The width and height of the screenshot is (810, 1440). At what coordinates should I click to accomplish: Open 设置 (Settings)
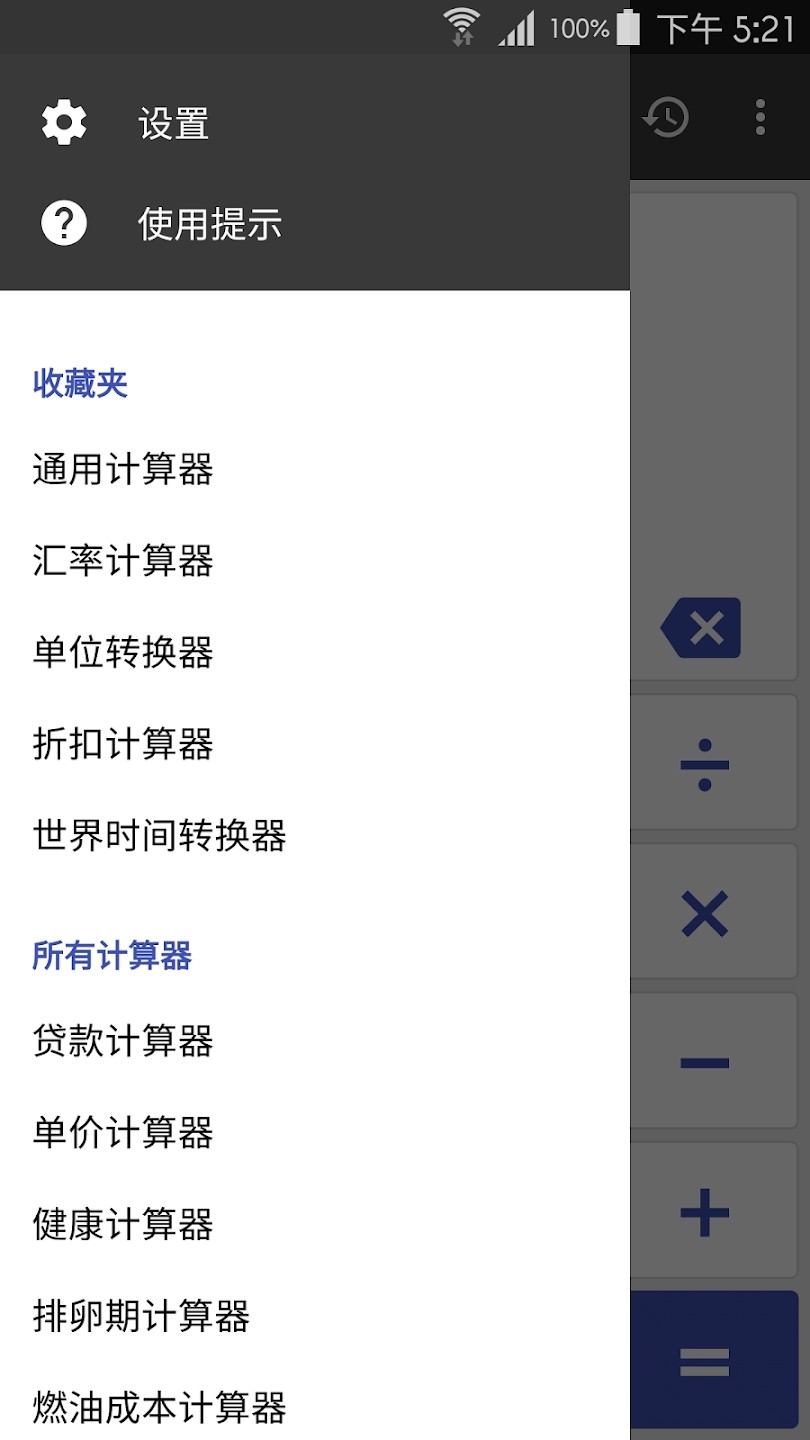[x=173, y=124]
